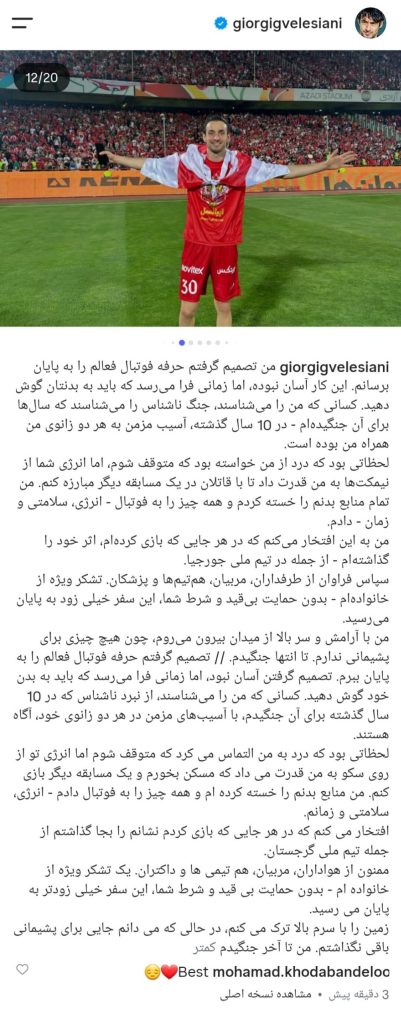Open giorgigvelesiani profile from header username
Image resolution: width=401 pixels, height=1024 pixels.
click(289, 24)
